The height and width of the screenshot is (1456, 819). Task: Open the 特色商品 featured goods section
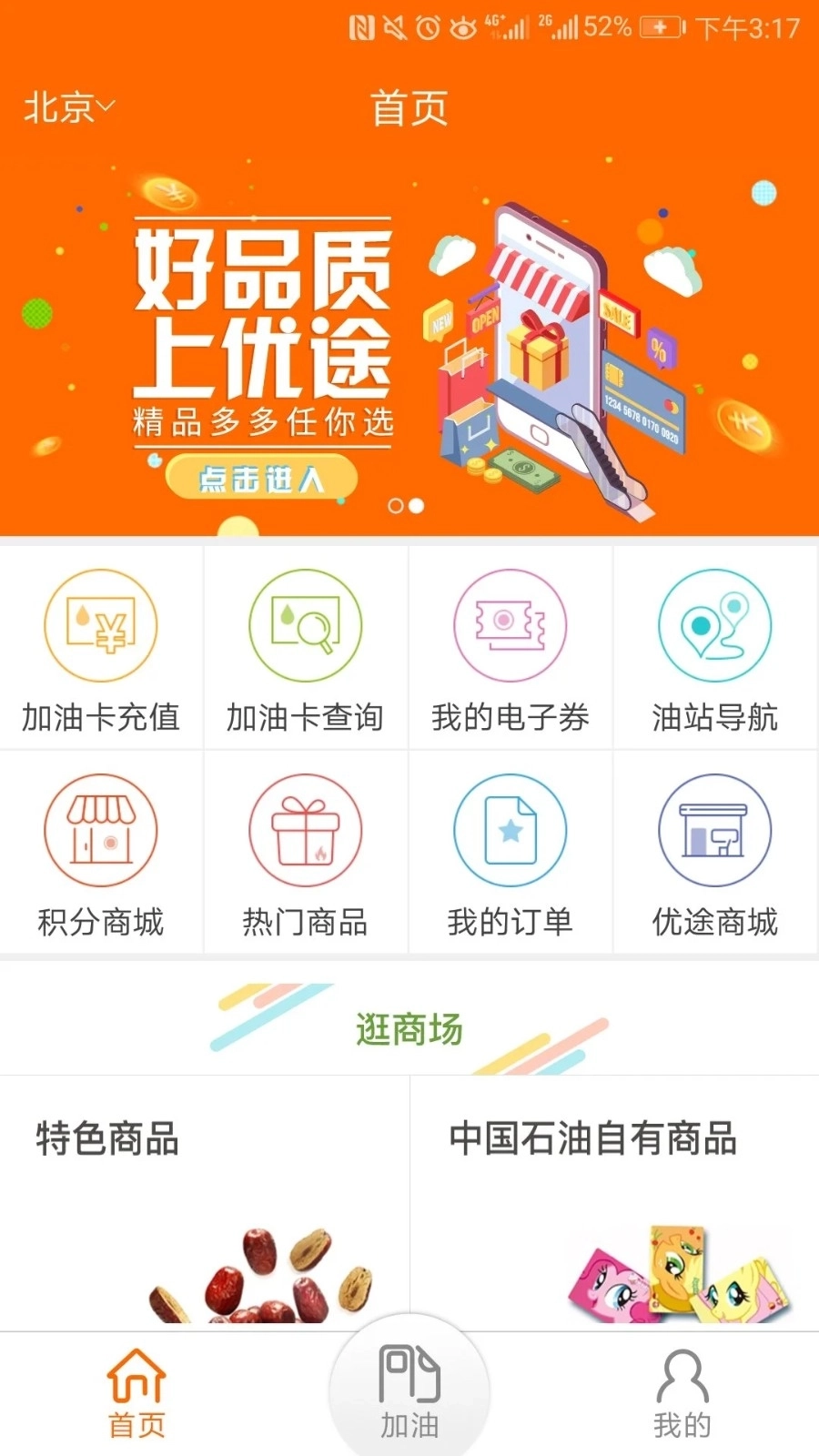pyautogui.click(x=109, y=1138)
